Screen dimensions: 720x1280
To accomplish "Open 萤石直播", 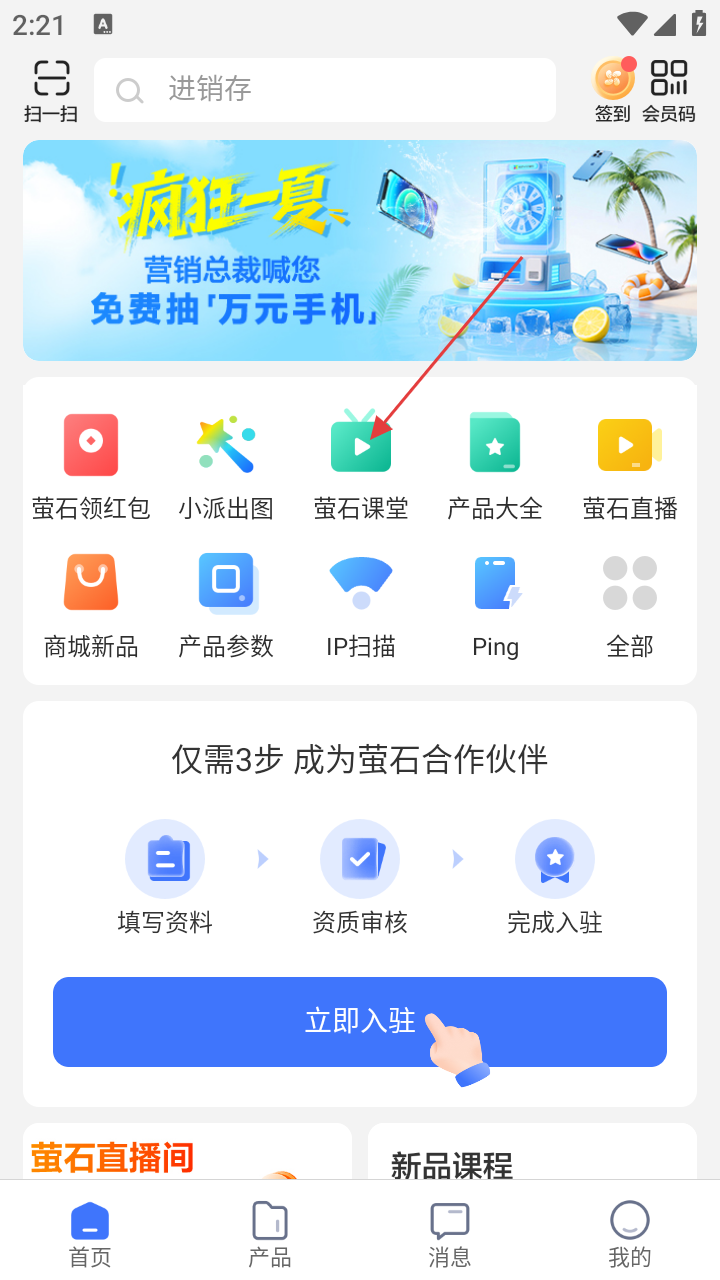I will [630, 466].
